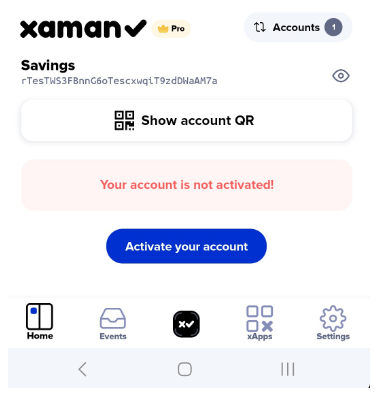Switch to the Home tab
Viewport: 383px width, 393px height.
[x=40, y=322]
